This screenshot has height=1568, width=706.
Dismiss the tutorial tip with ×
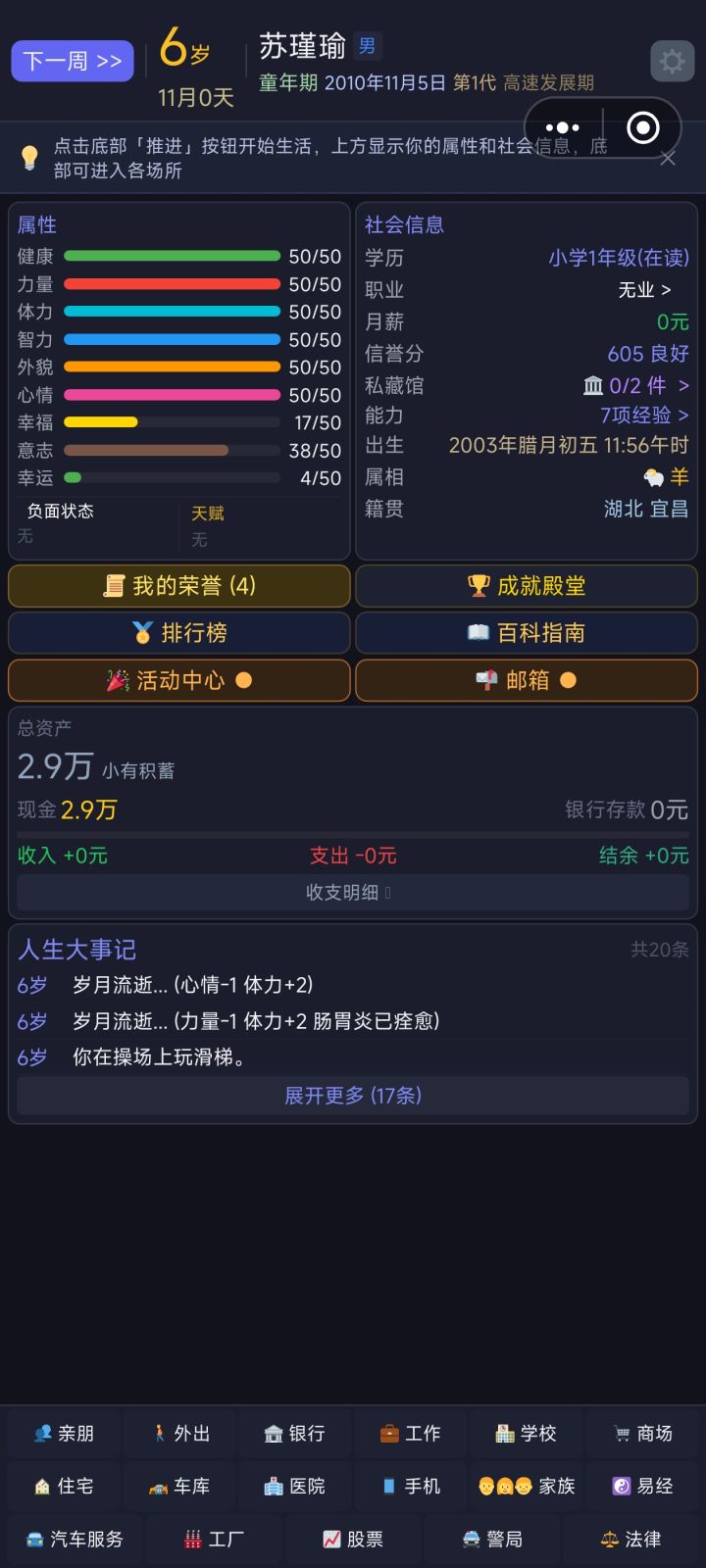pos(669,158)
